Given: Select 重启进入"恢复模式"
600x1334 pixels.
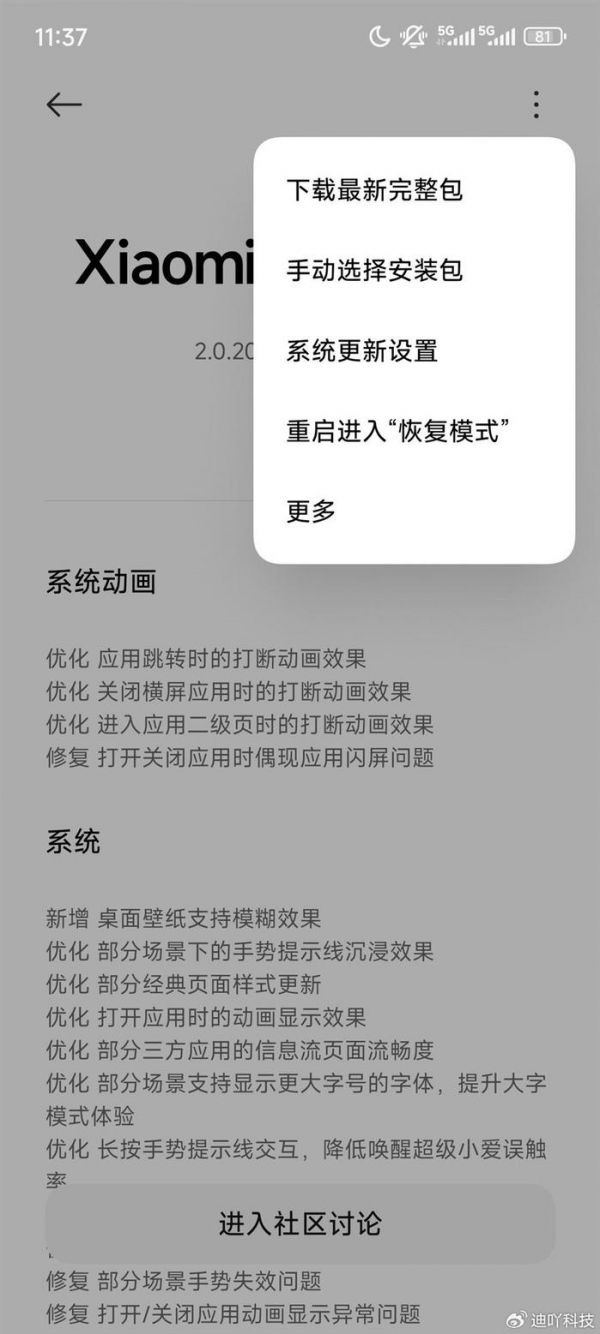Looking at the screenshot, I should pos(414,431).
